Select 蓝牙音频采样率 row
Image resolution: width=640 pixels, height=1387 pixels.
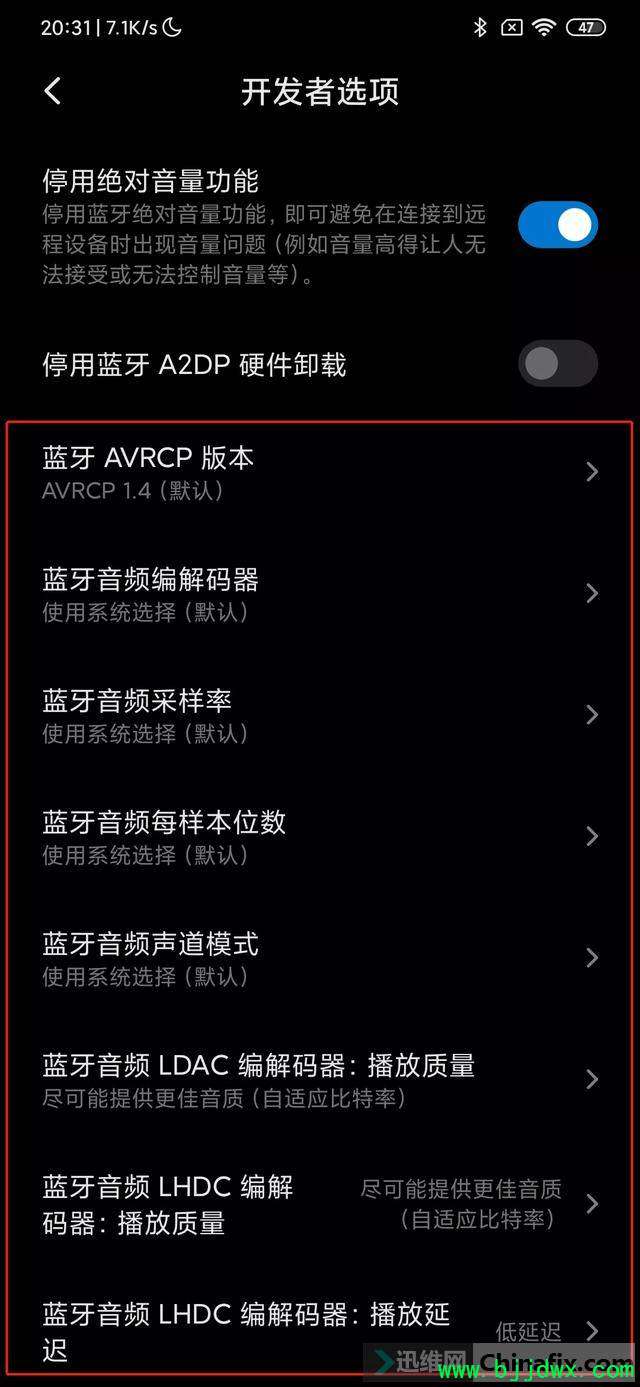320,715
